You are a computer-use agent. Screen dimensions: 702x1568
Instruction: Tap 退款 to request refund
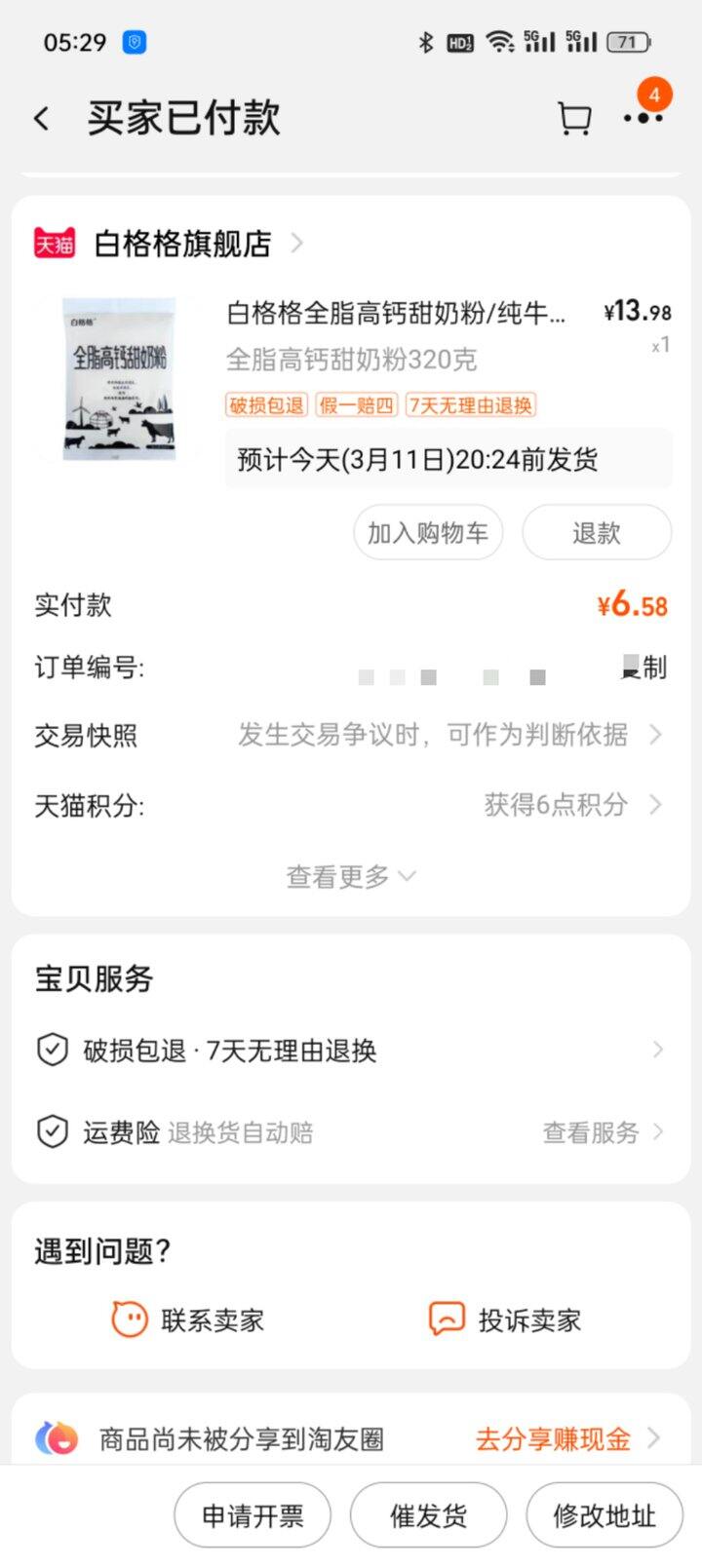(x=597, y=532)
